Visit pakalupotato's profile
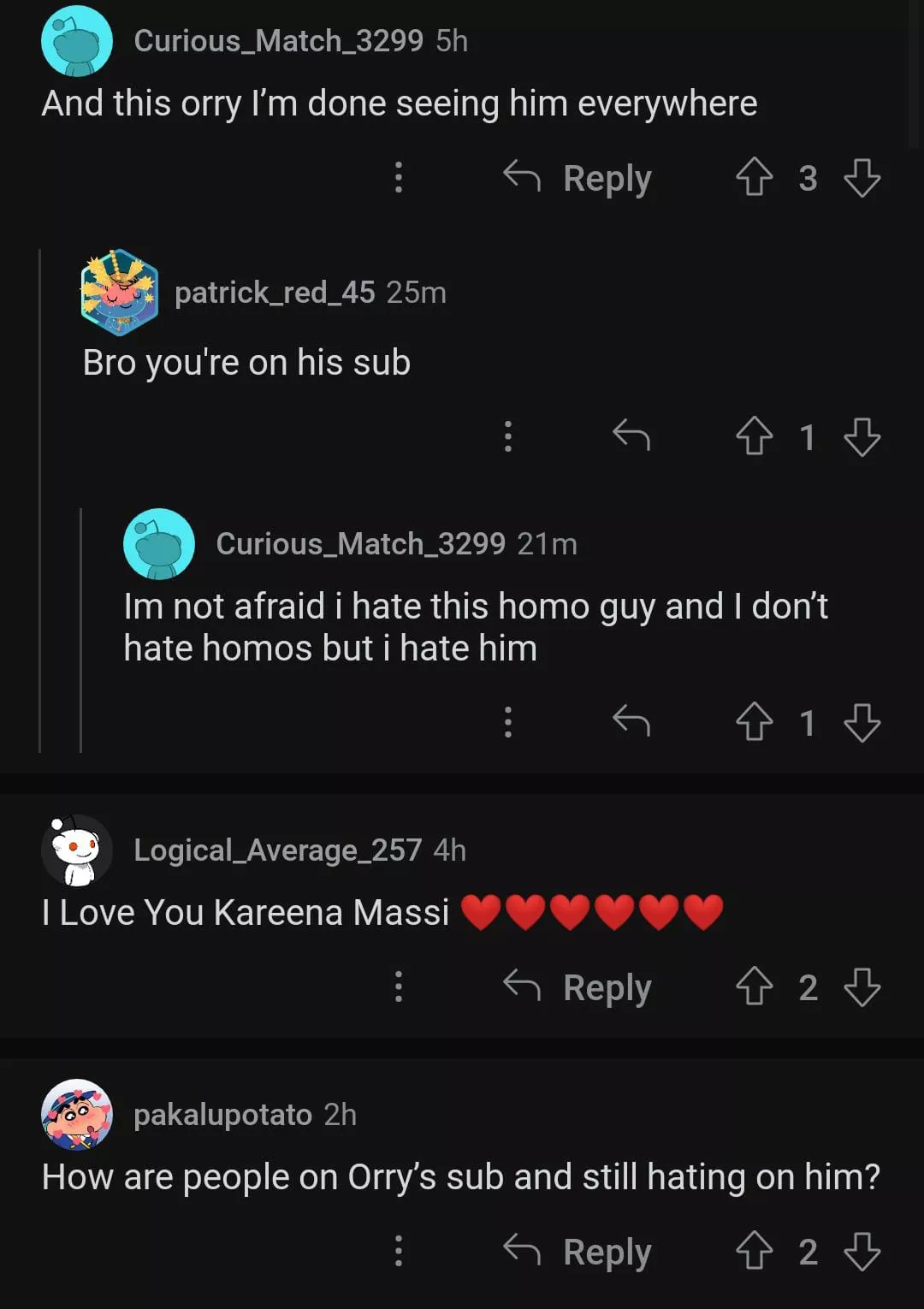The image size is (924, 1309). 222,1115
